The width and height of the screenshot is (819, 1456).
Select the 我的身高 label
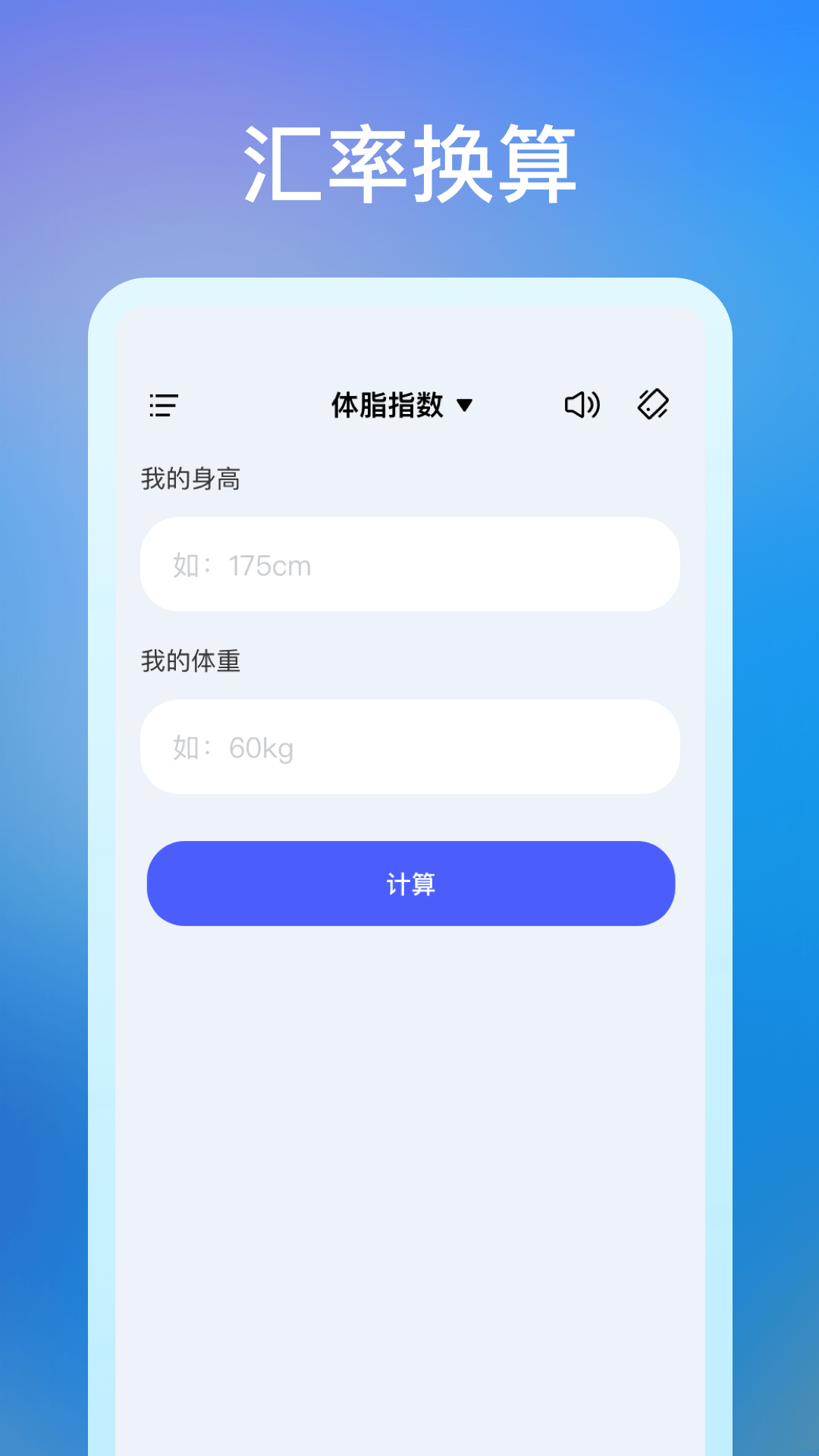[x=190, y=479]
